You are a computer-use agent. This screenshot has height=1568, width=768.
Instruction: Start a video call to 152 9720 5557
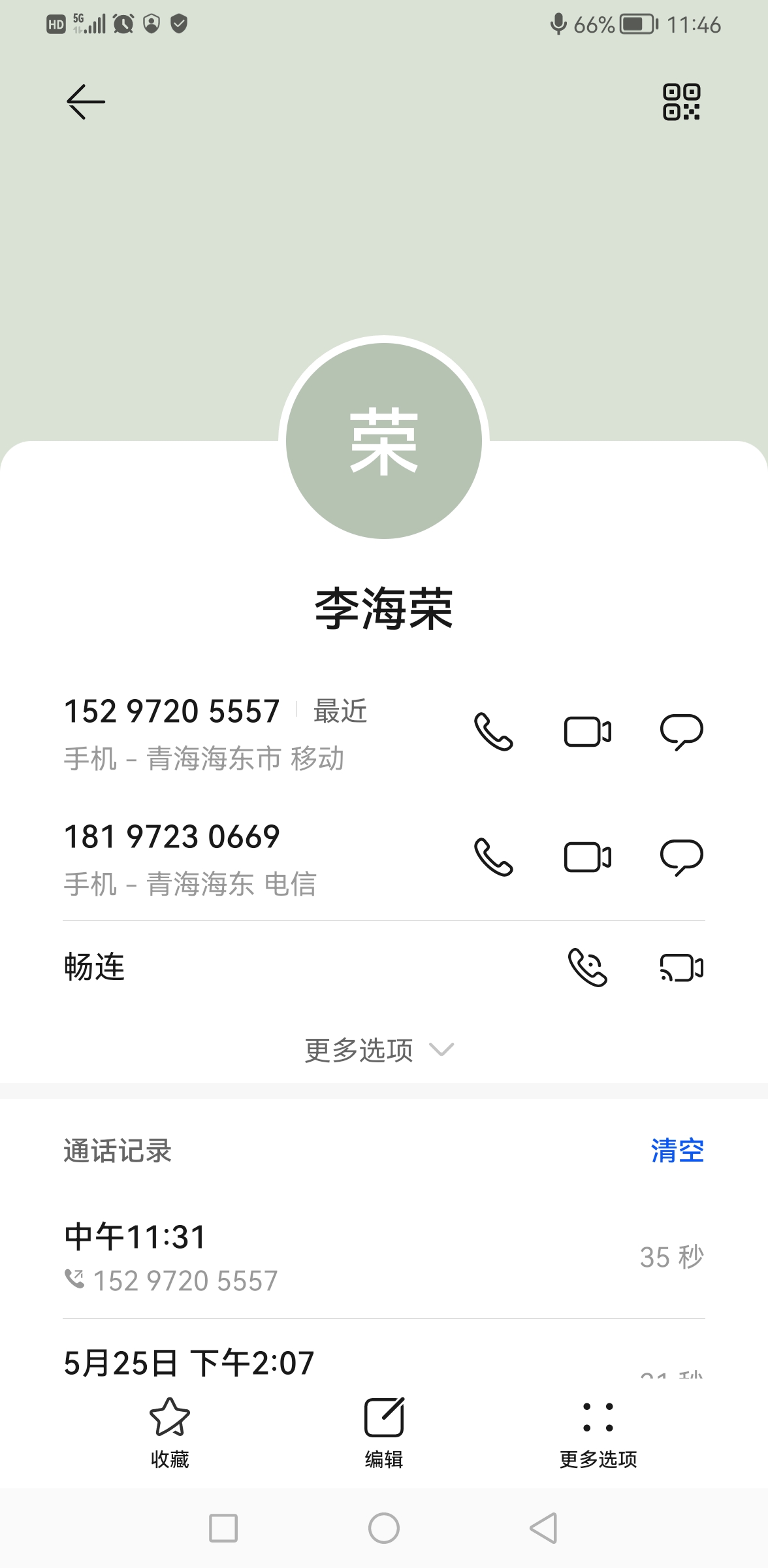(588, 731)
